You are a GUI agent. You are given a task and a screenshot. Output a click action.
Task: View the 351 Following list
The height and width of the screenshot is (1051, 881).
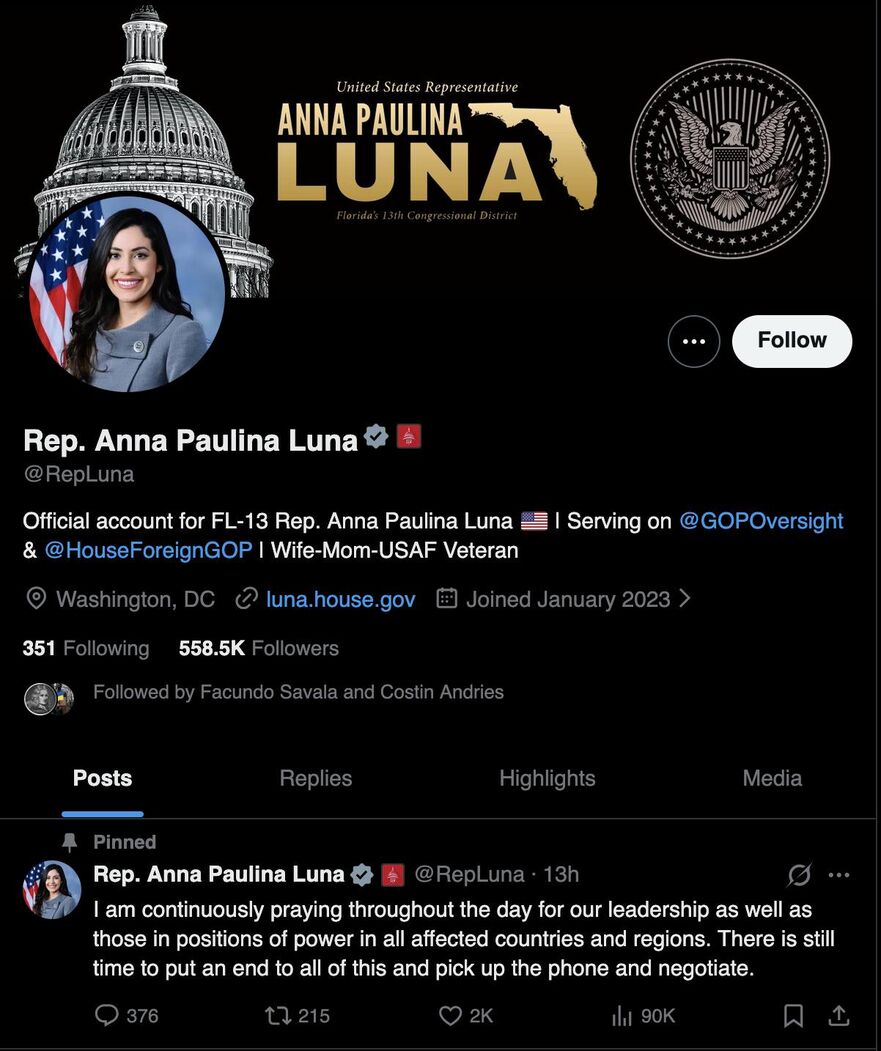[x=86, y=648]
